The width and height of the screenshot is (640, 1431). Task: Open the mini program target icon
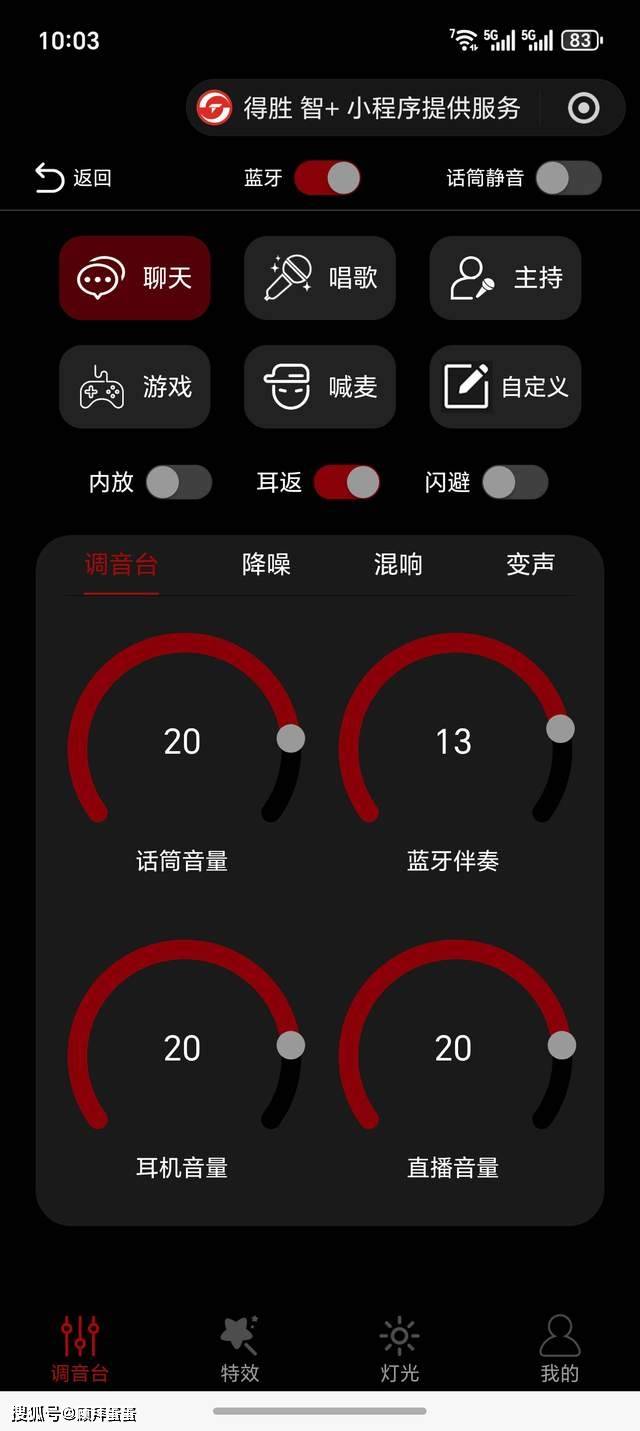583,108
